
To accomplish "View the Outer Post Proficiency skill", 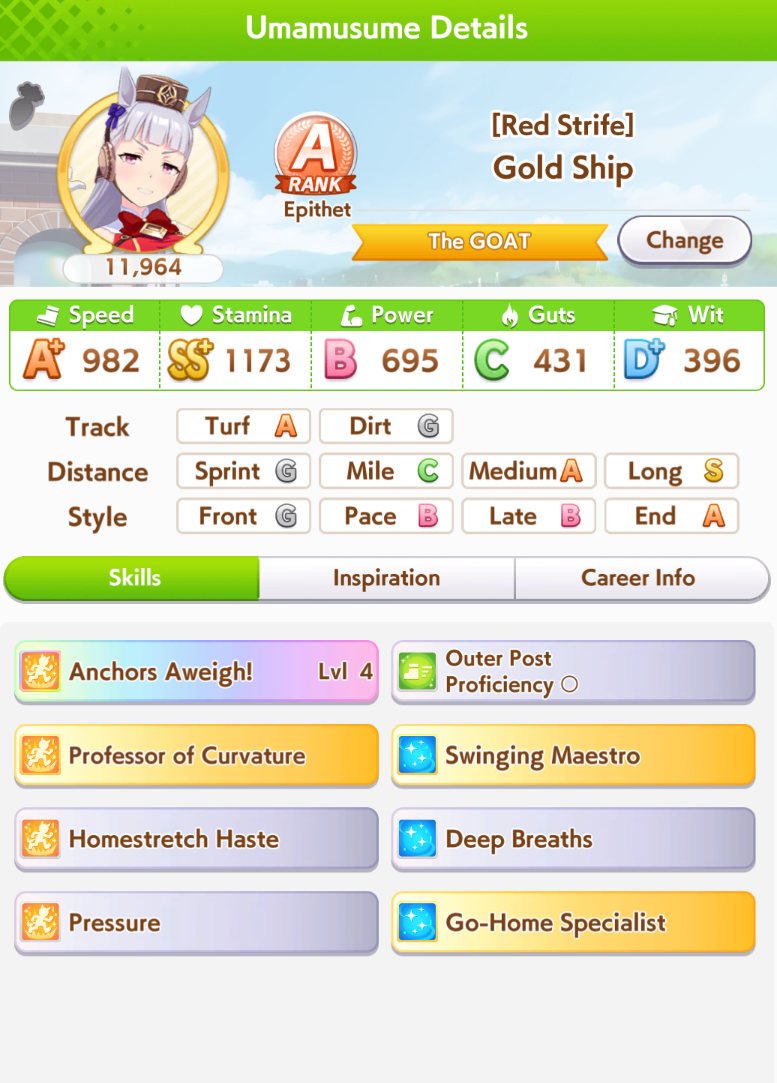I will tap(573, 672).
